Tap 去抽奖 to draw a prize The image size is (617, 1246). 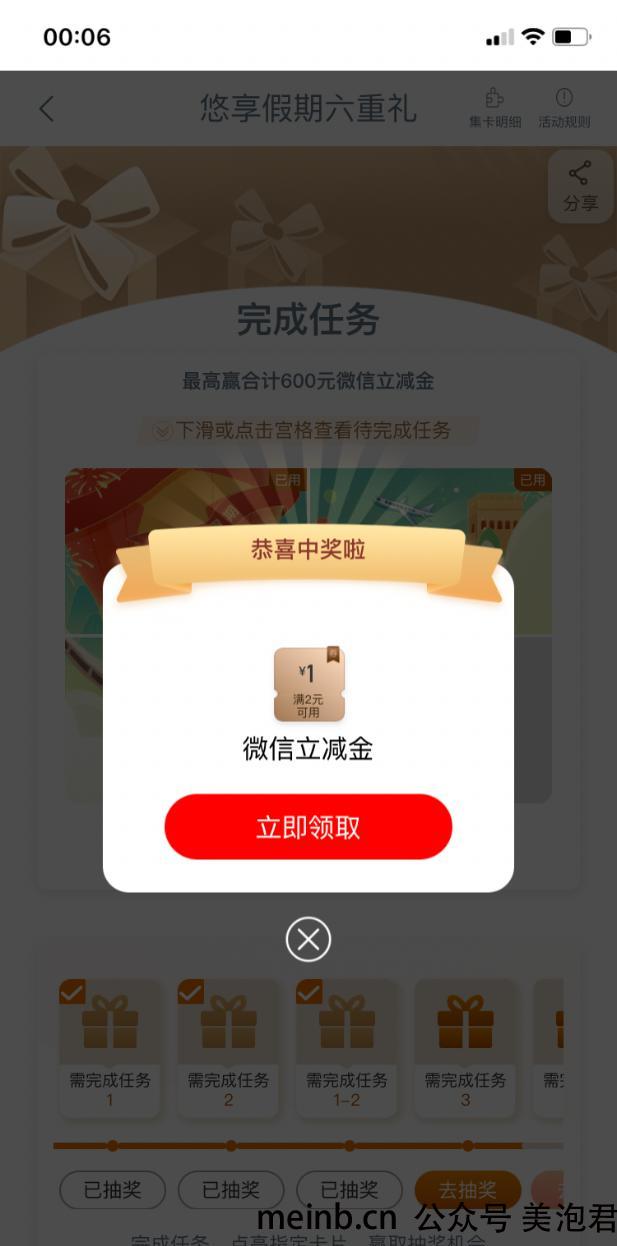click(x=467, y=1190)
